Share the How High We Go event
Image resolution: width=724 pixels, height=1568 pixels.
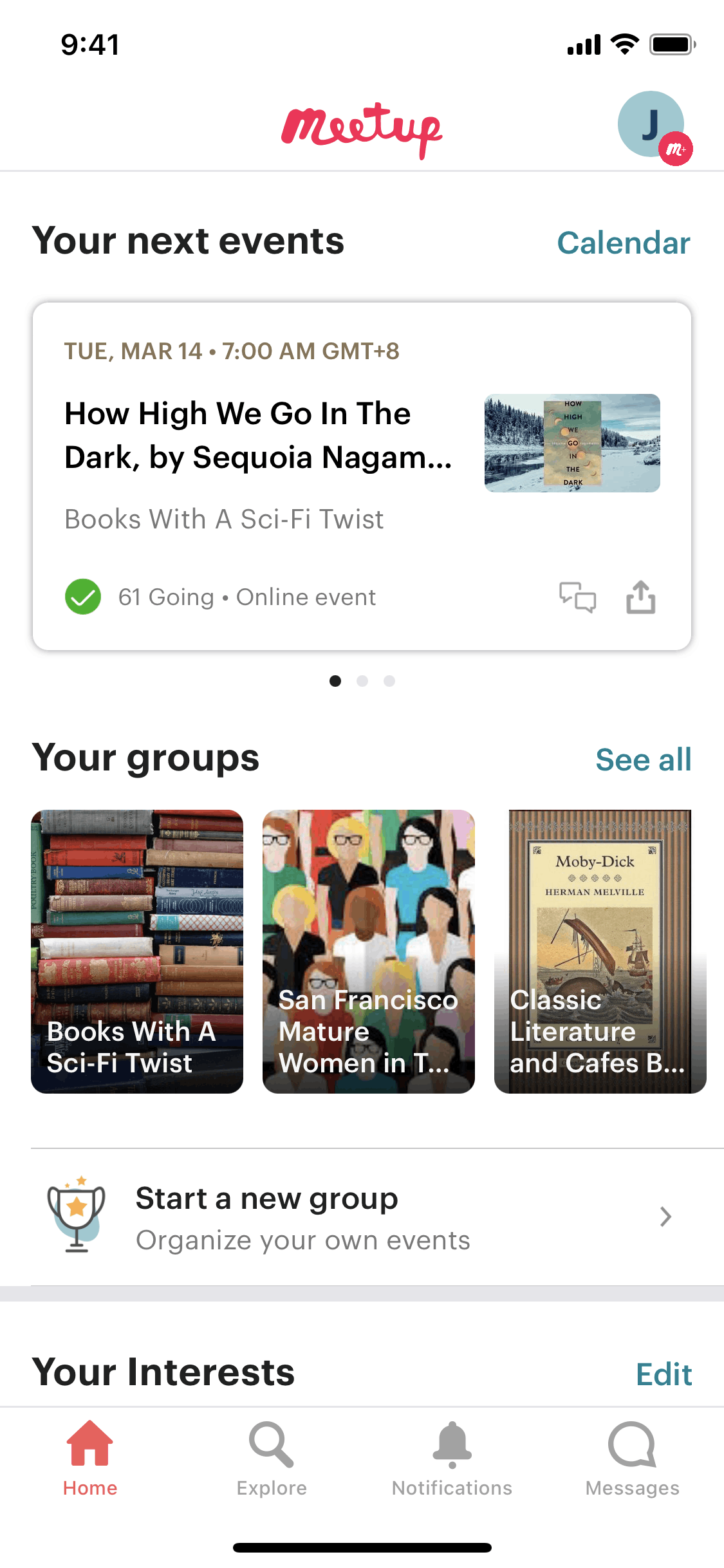pos(641,597)
